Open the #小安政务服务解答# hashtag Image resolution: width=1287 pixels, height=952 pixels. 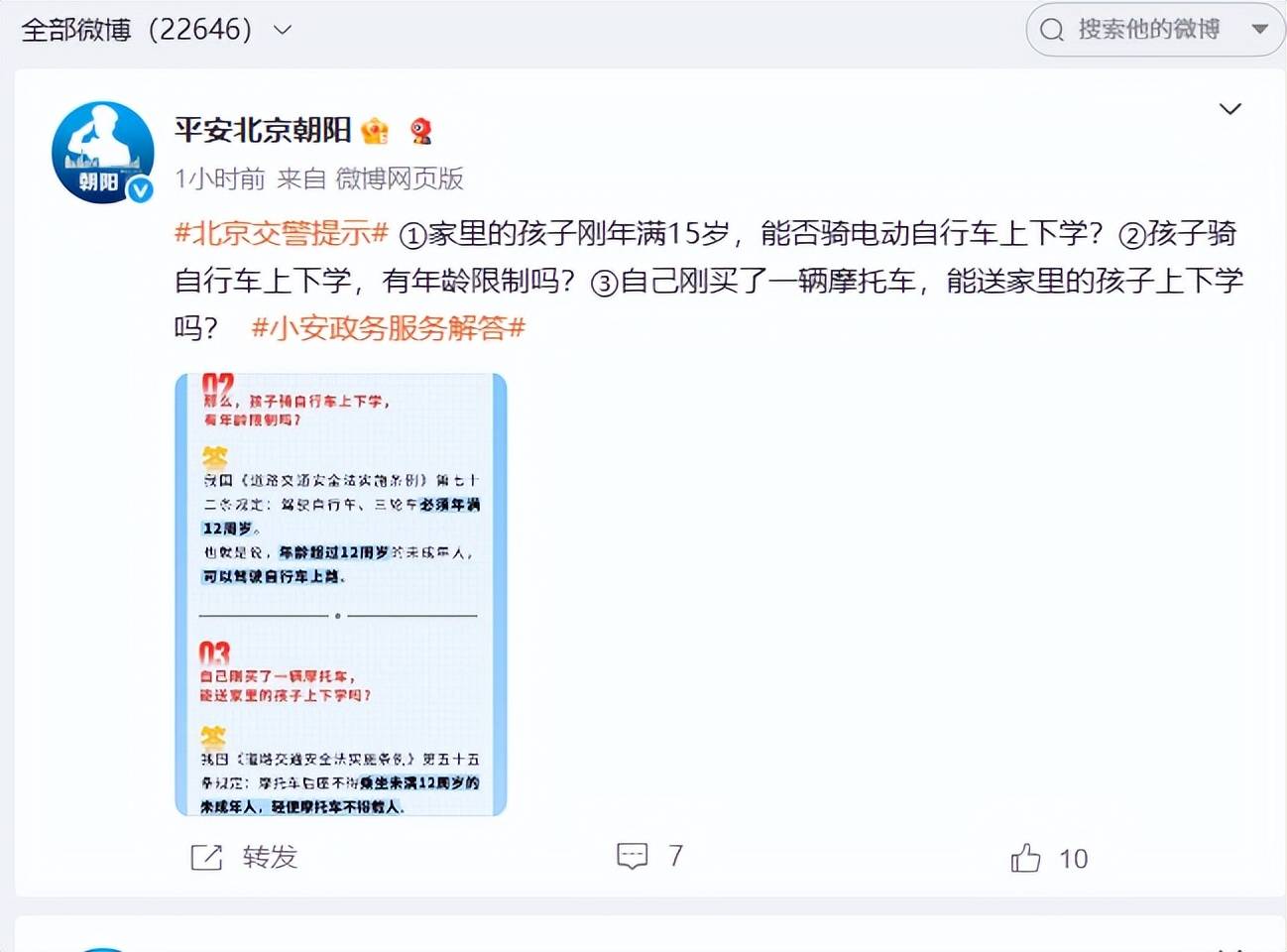[388, 328]
